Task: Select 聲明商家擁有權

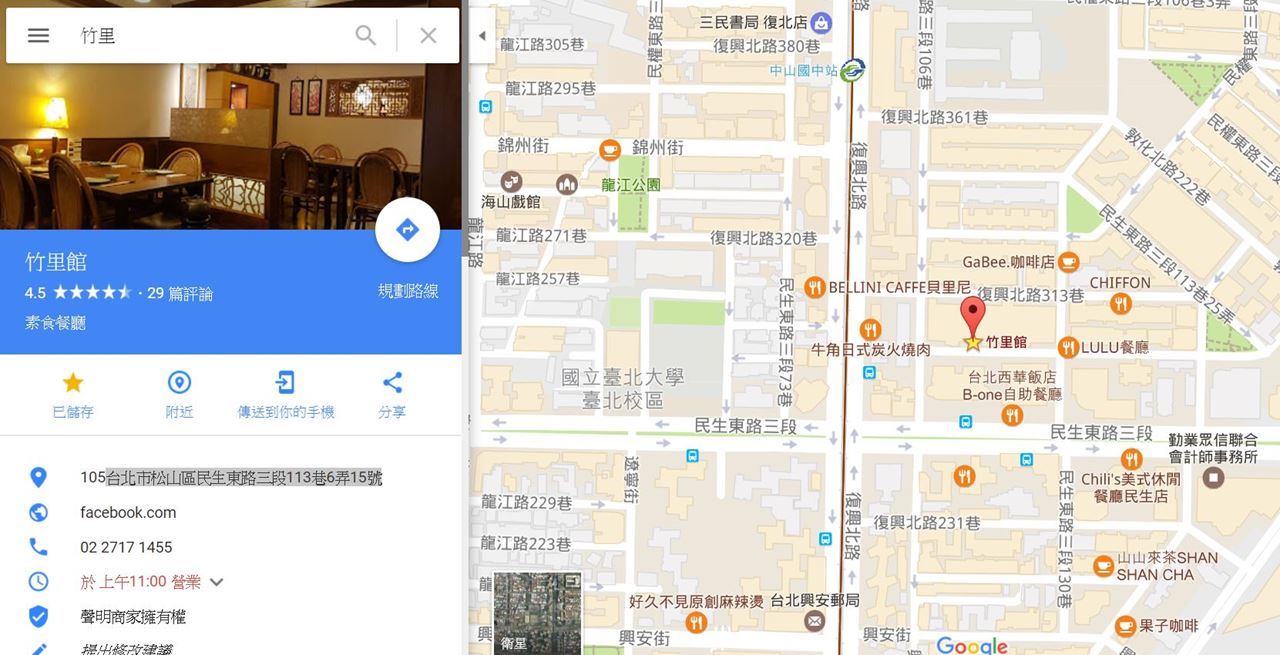Action: (x=133, y=617)
